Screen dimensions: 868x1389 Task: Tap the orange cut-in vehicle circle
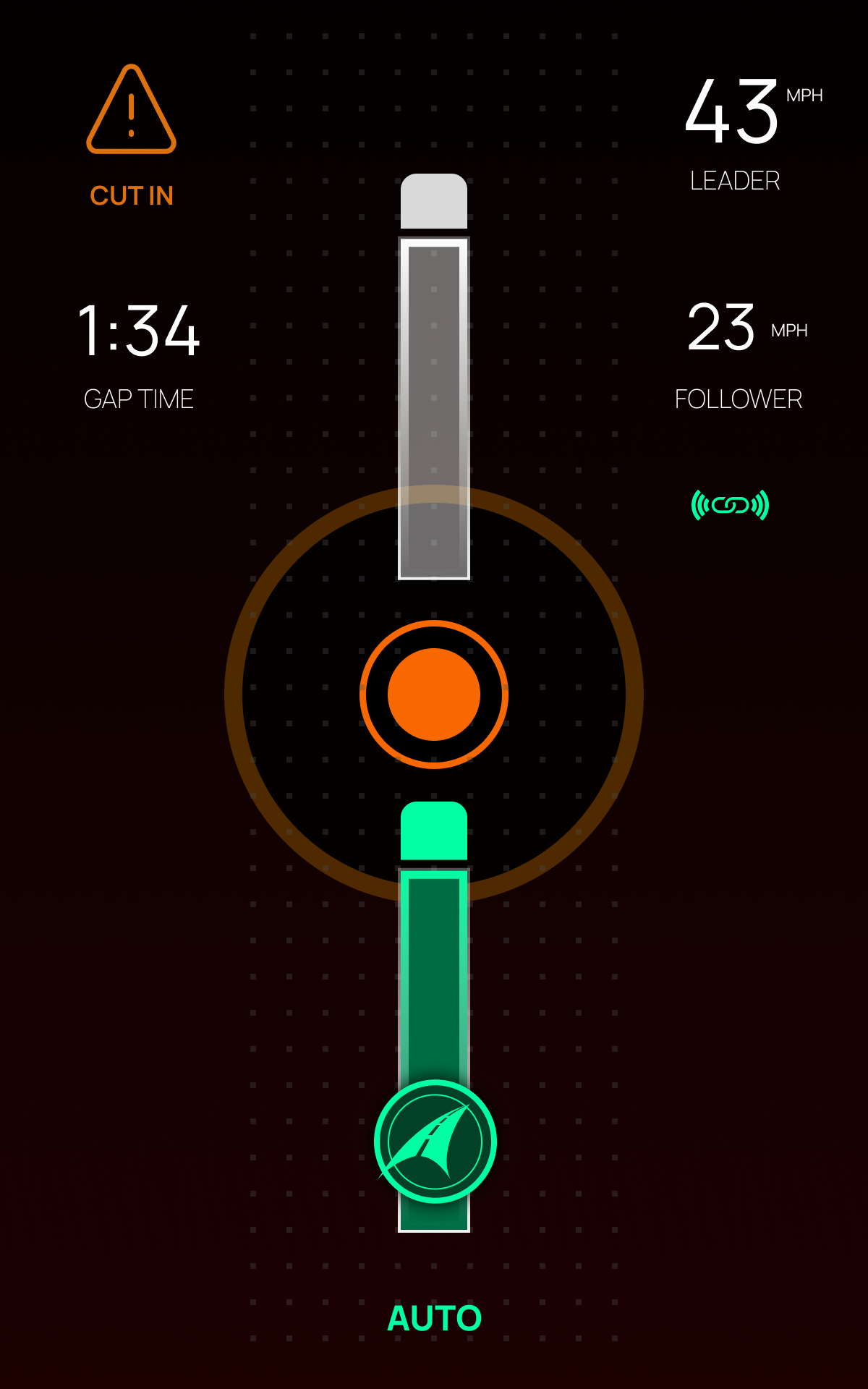click(434, 694)
